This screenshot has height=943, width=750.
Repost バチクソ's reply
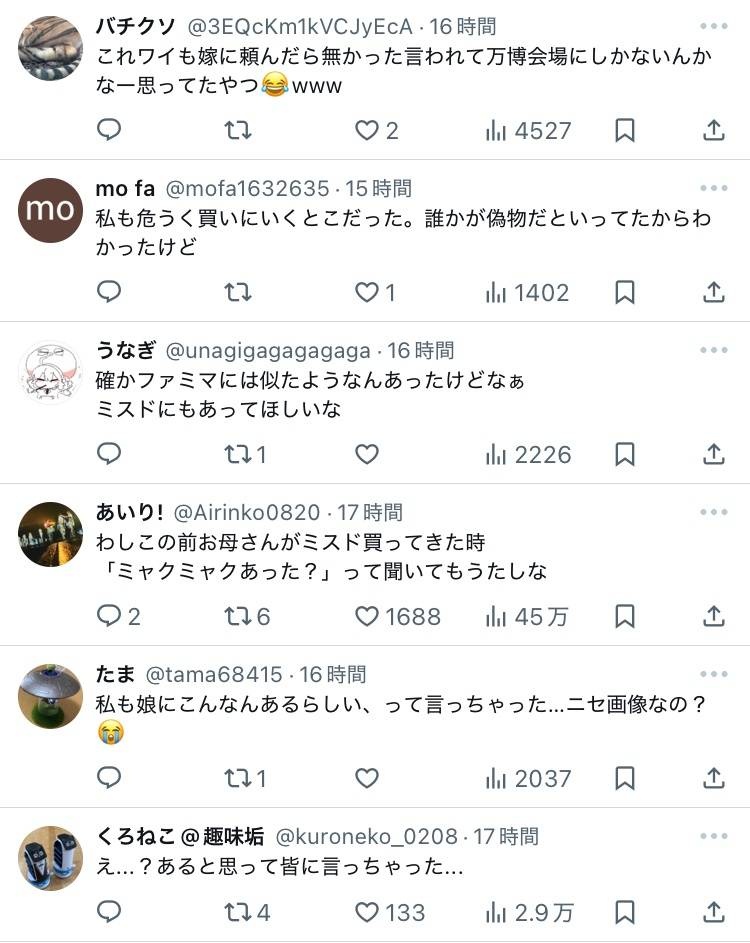coord(237,130)
